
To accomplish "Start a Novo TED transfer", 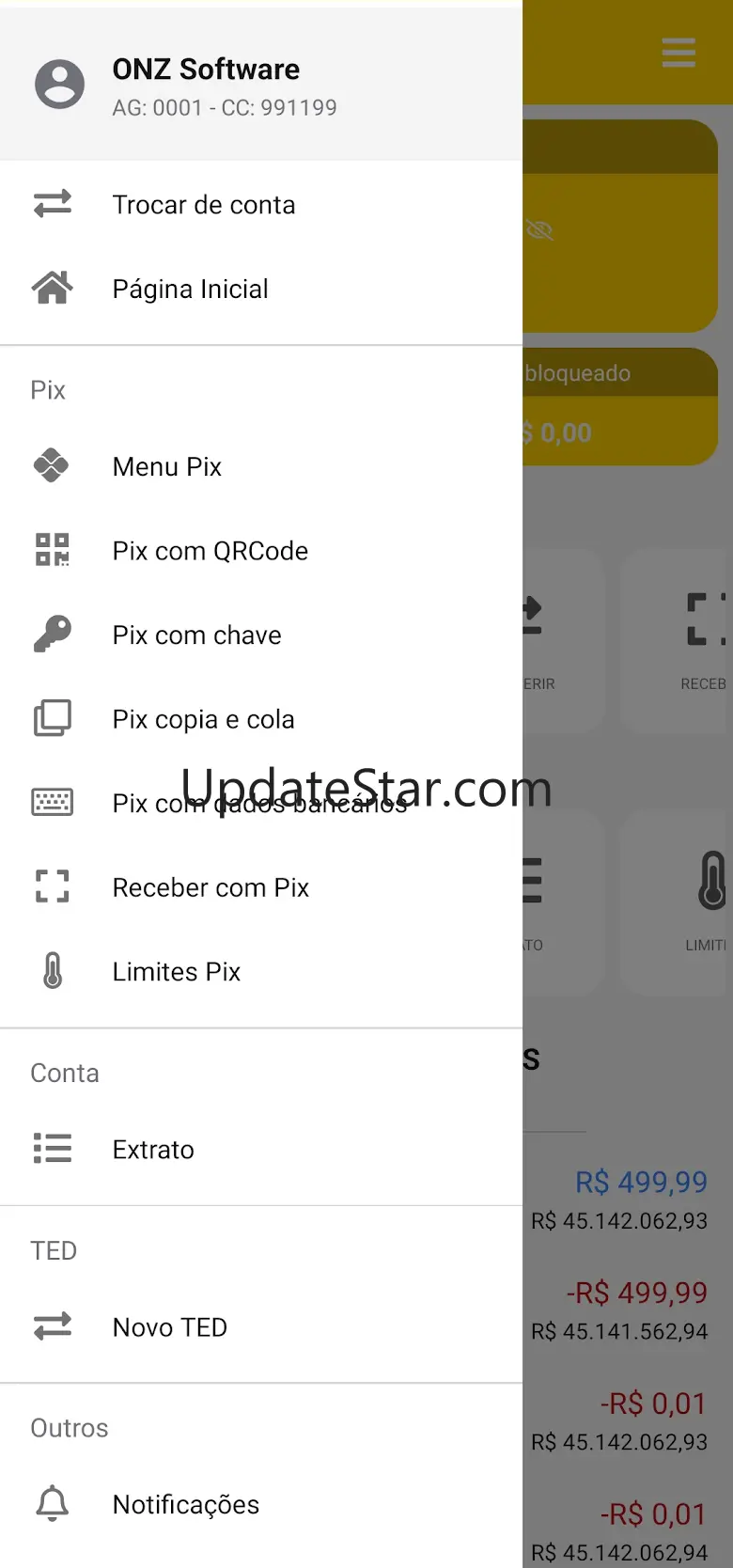I will (x=169, y=1327).
